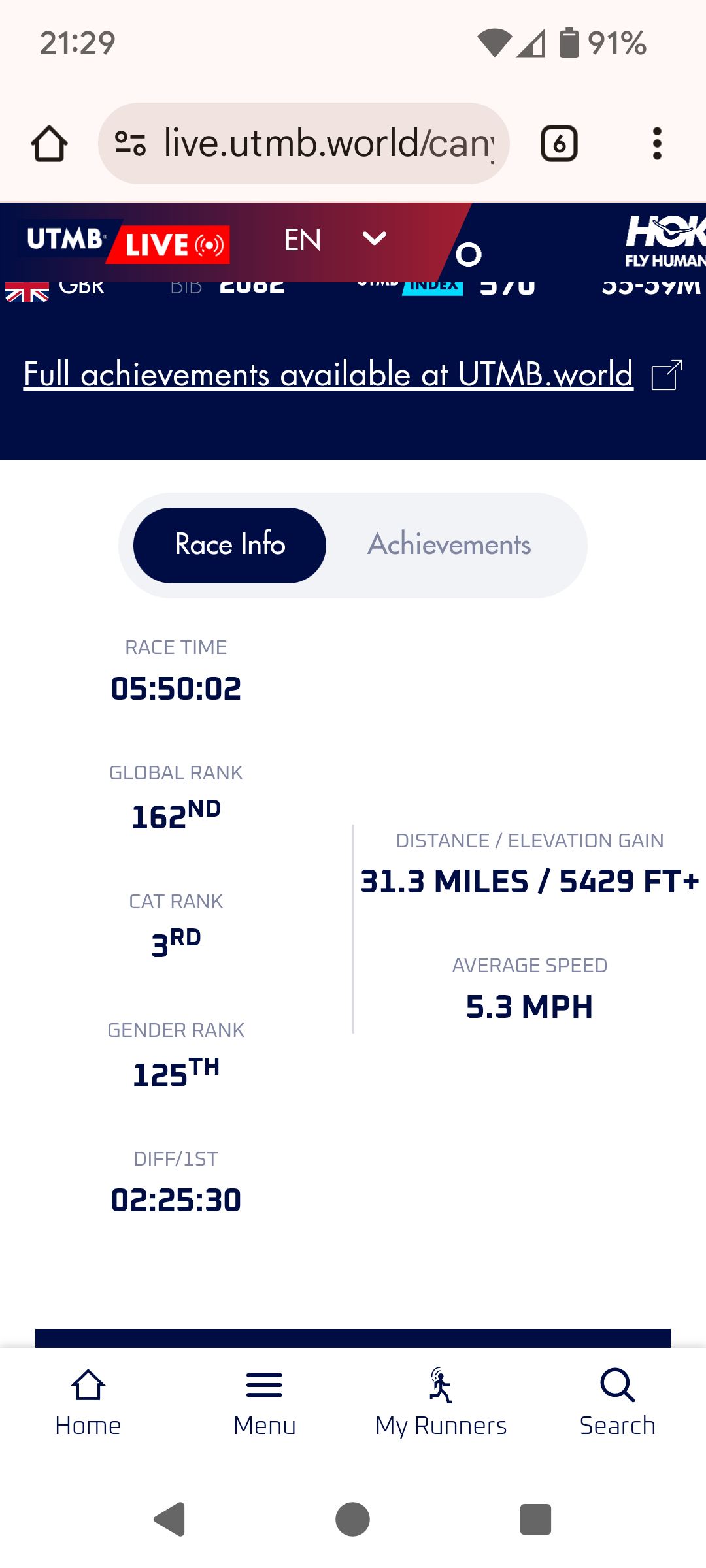Open My Runners section
This screenshot has height=1568, width=706.
441,1403
